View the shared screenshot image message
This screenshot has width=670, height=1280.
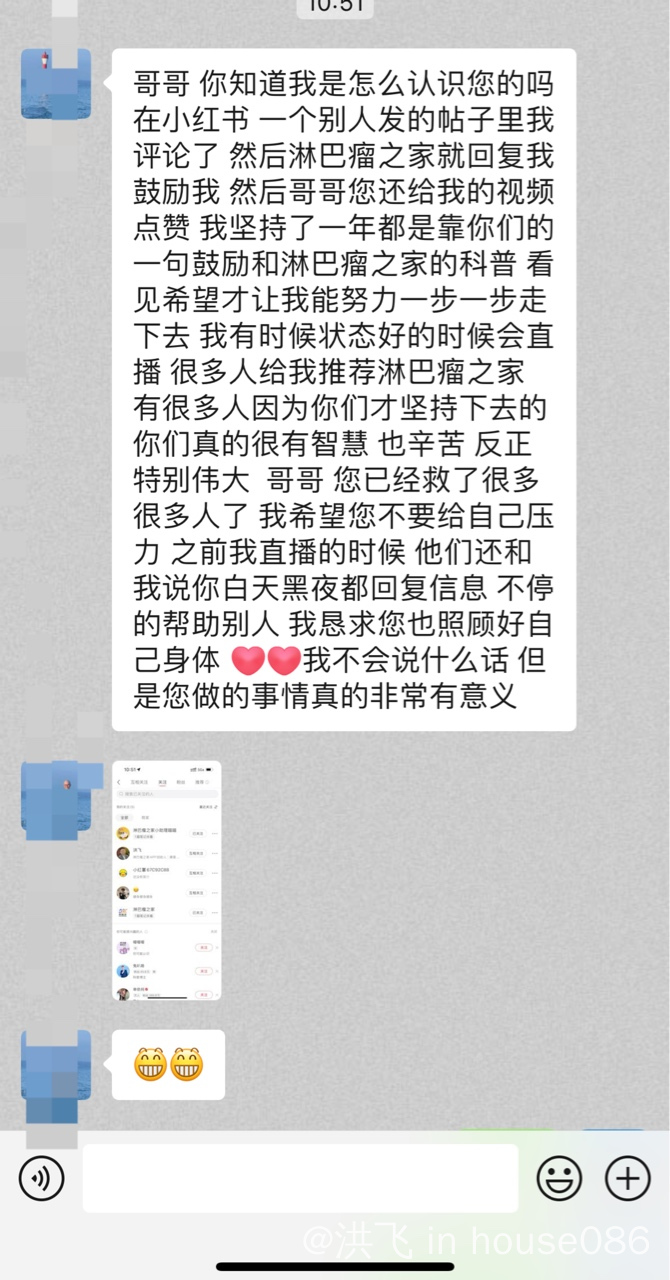point(167,881)
